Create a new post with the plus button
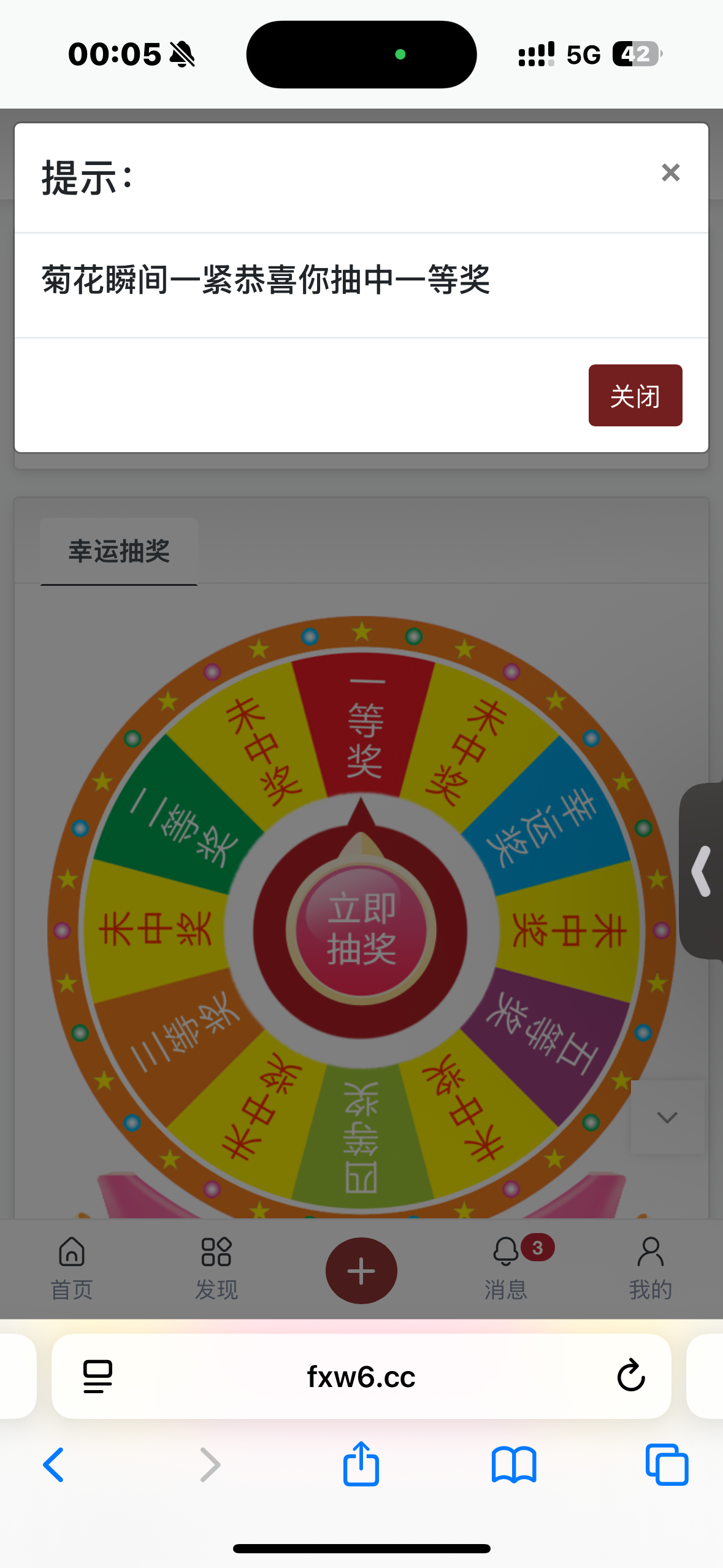723x1568 pixels. (361, 1270)
